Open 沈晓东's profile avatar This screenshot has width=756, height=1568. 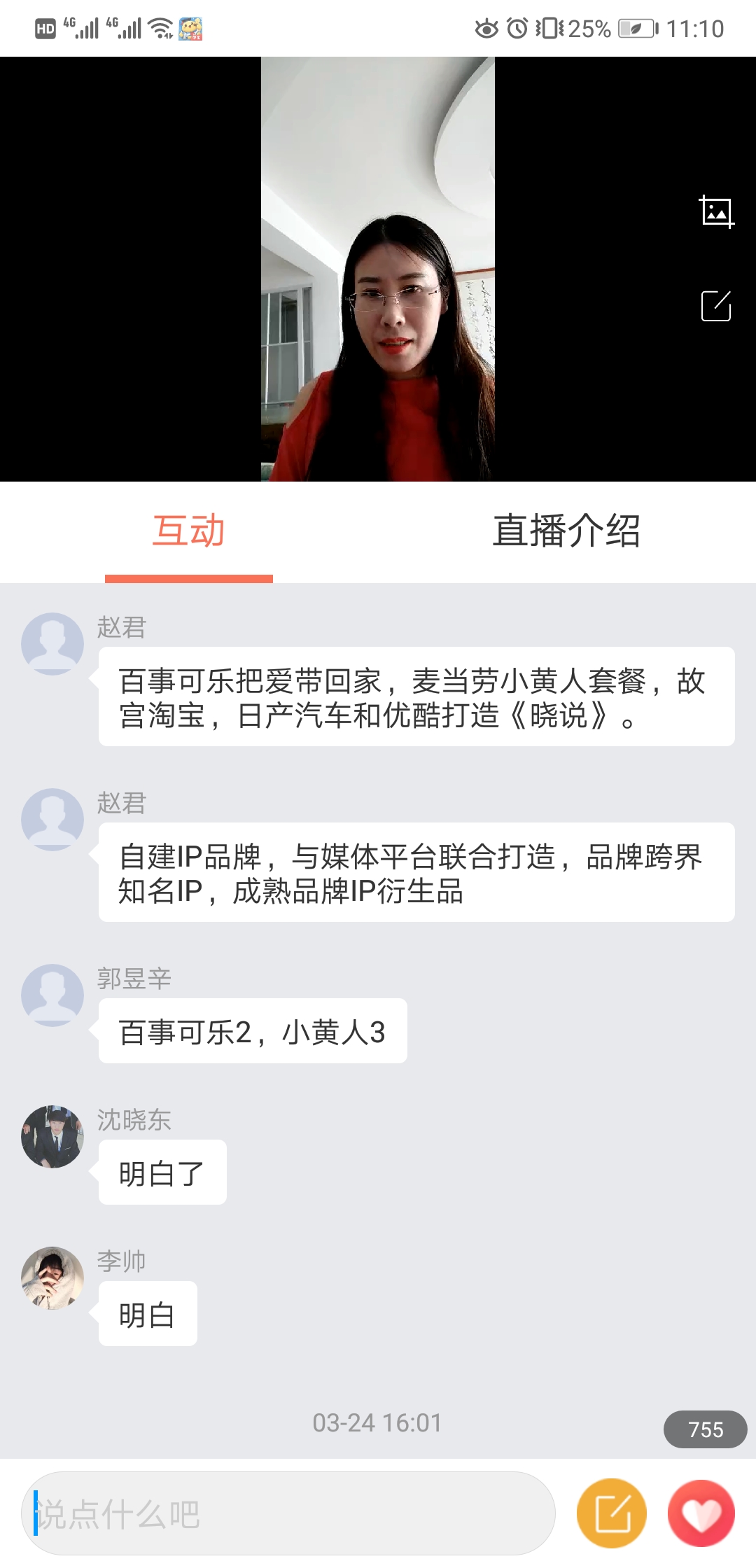(52, 1137)
